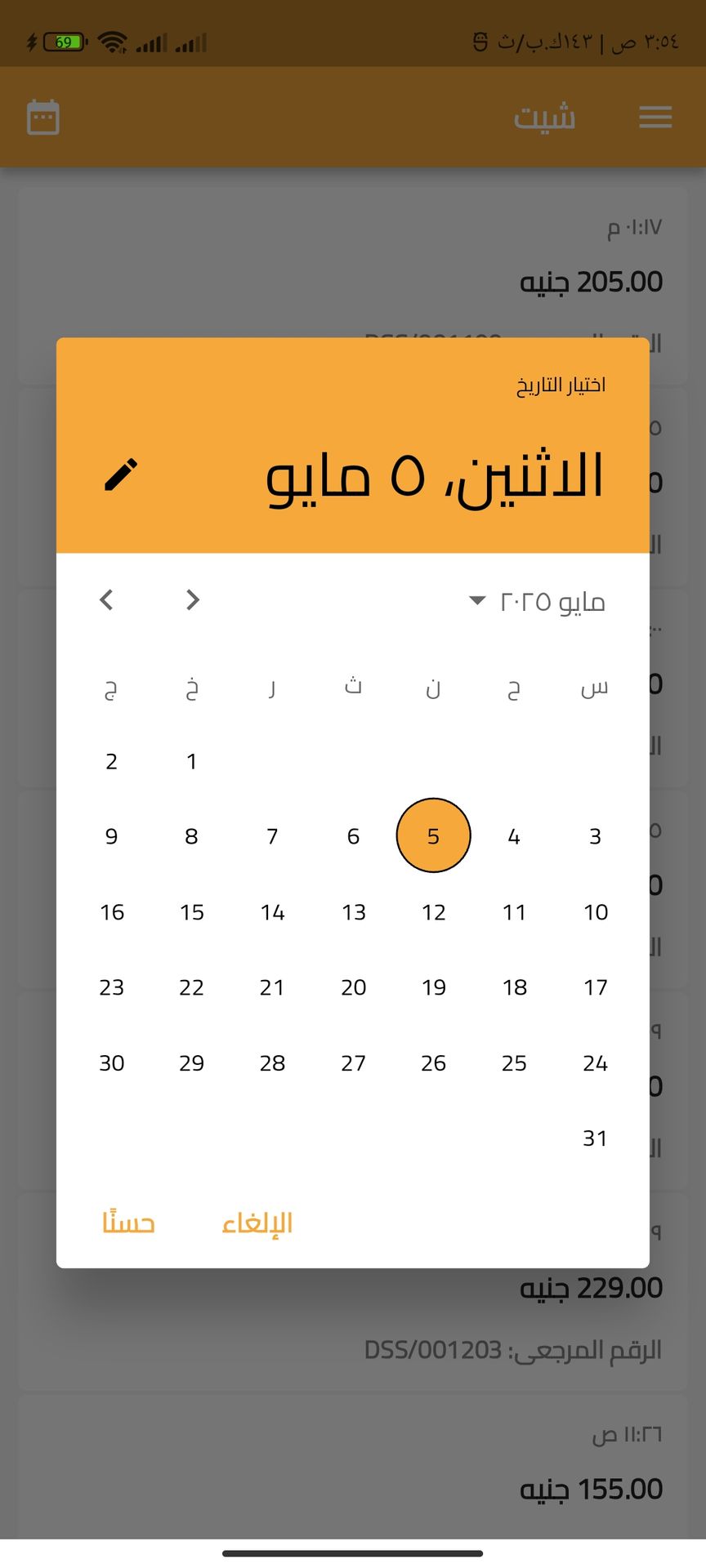
Task: Select day 1 in the calendar
Action: click(x=192, y=761)
